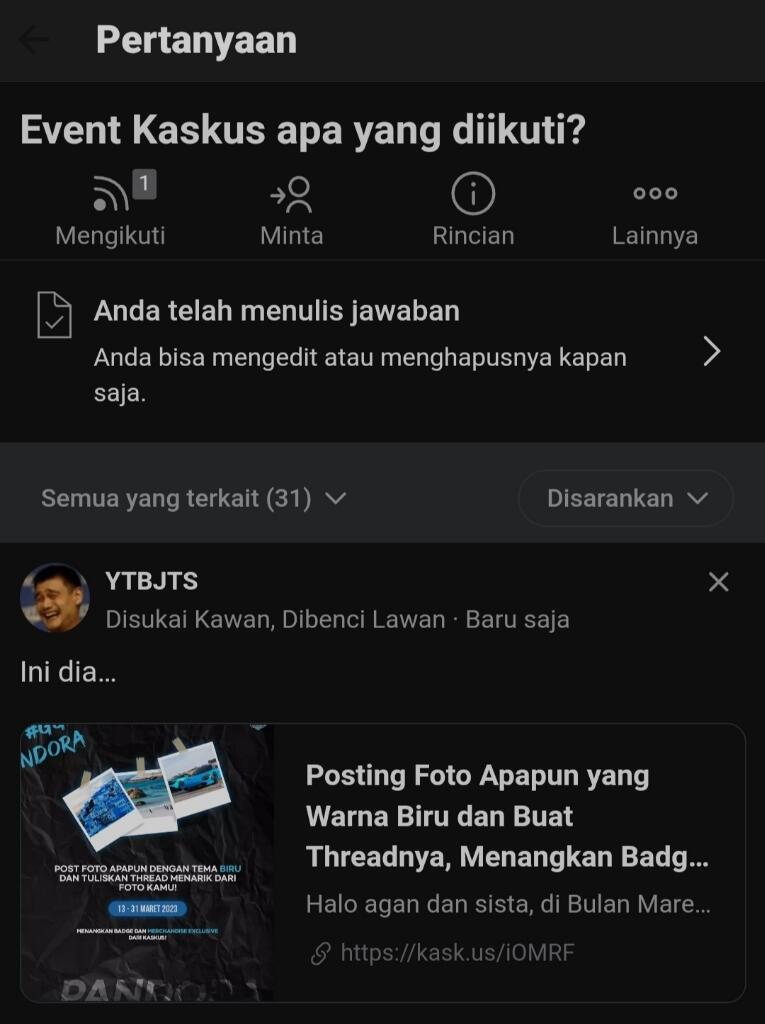Tap the back arrow icon
765x1024 pixels.
coord(33,40)
